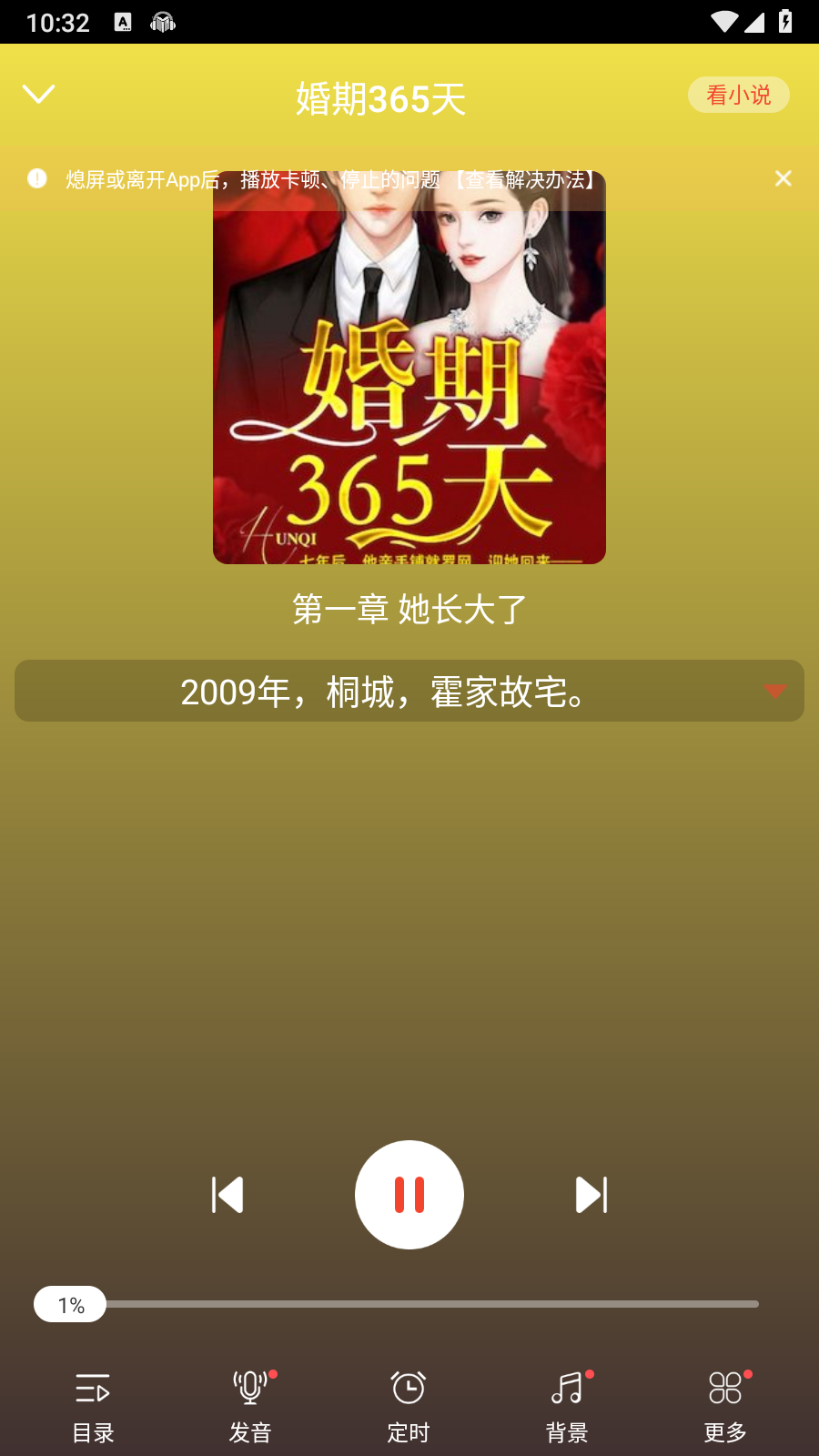The width and height of the screenshot is (819, 1456).
Task: Open 背景 background music options
Action: 567,1406
